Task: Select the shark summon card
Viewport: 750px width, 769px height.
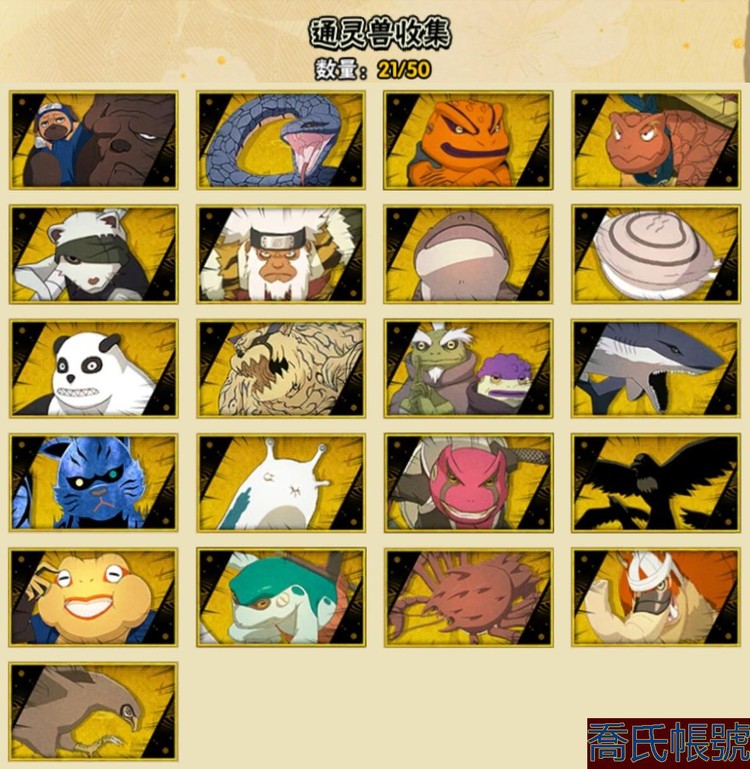Action: coord(656,368)
